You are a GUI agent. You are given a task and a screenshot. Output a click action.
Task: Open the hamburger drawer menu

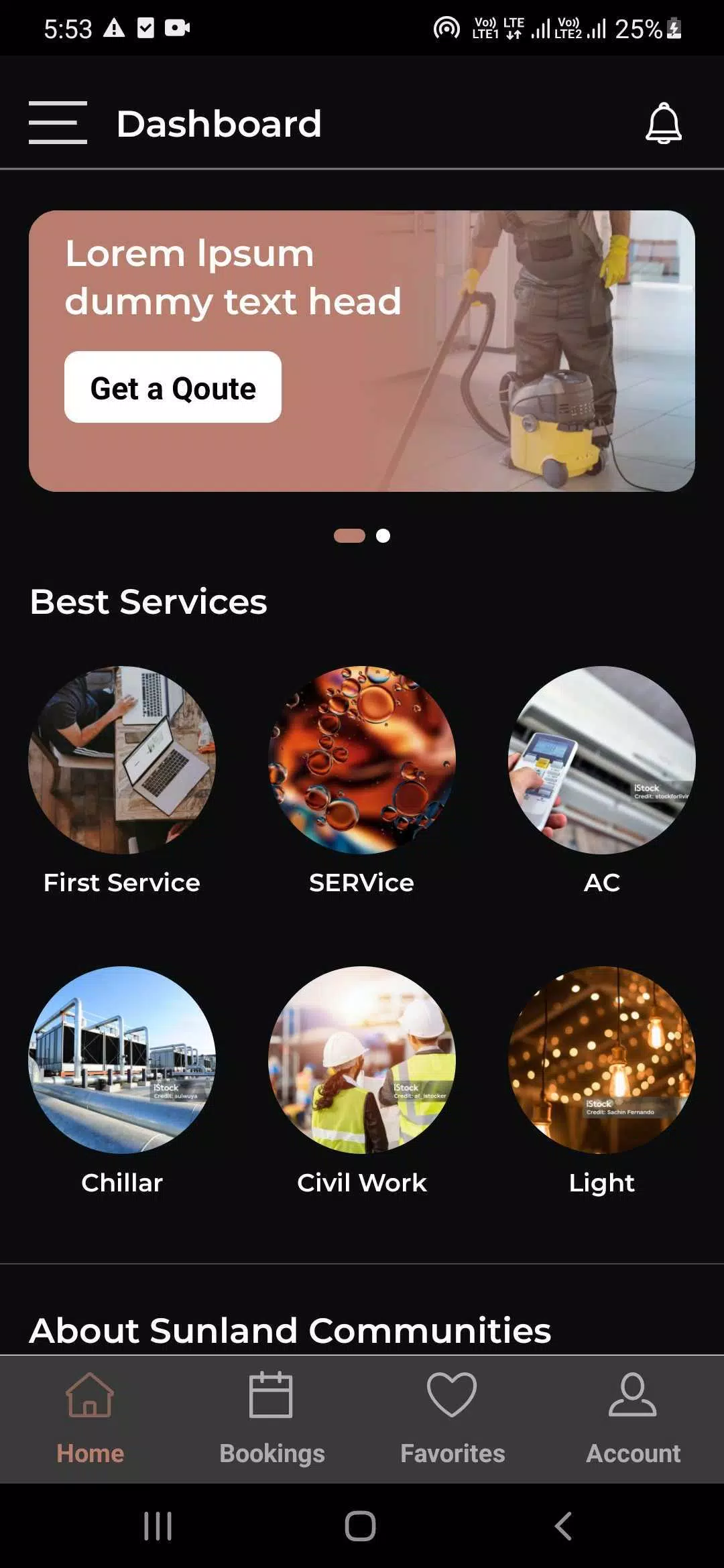pos(58,123)
